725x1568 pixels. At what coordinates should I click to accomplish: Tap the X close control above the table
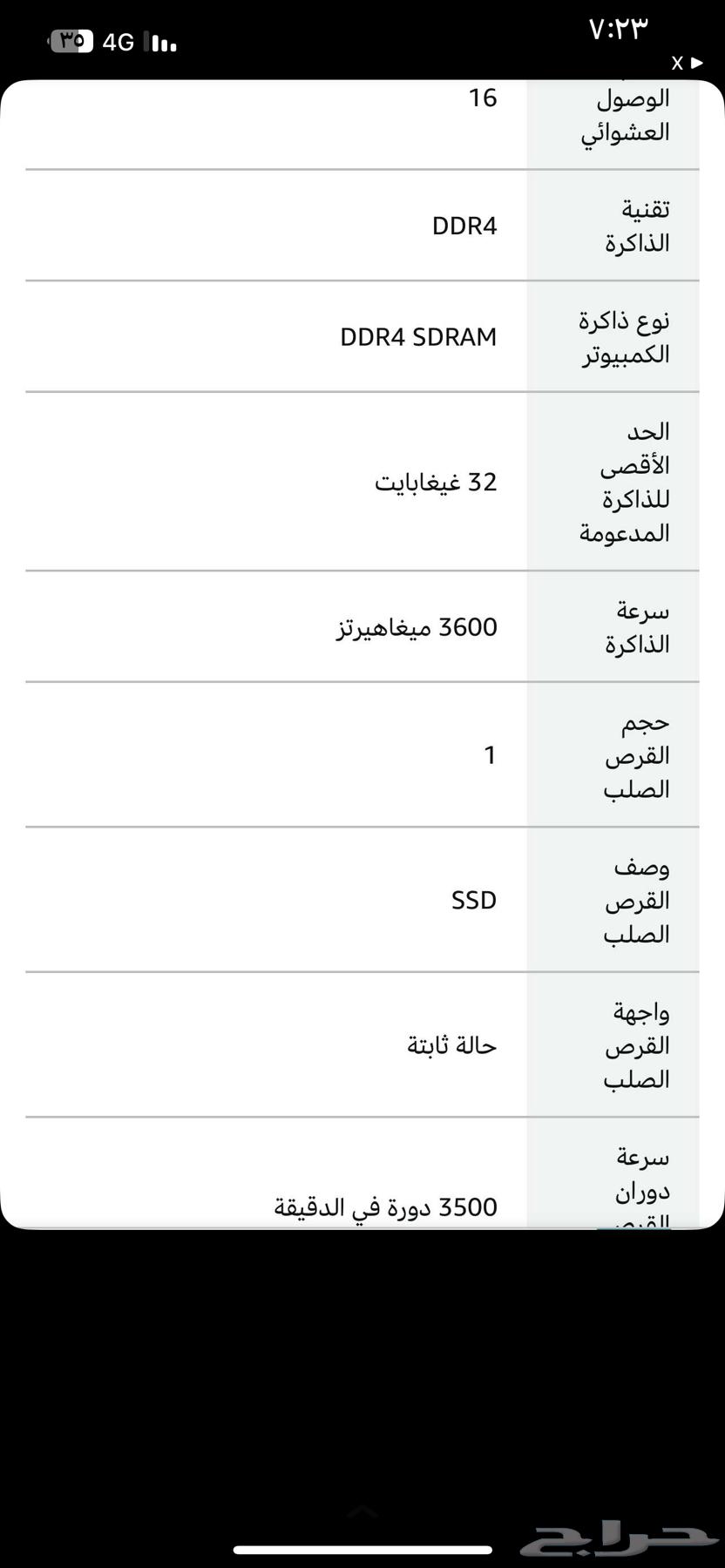[677, 64]
